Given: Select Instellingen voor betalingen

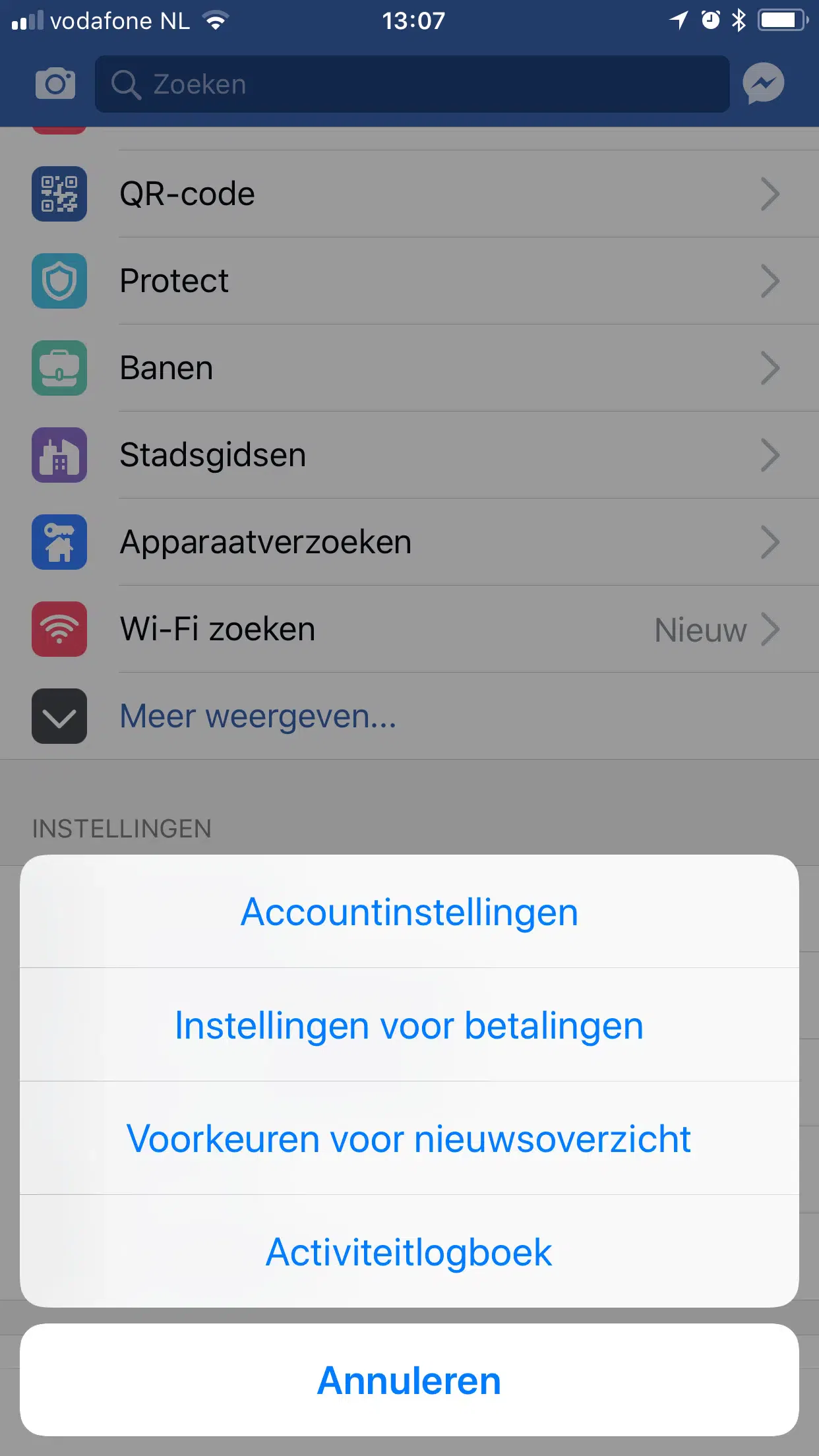Looking at the screenshot, I should point(409,1025).
